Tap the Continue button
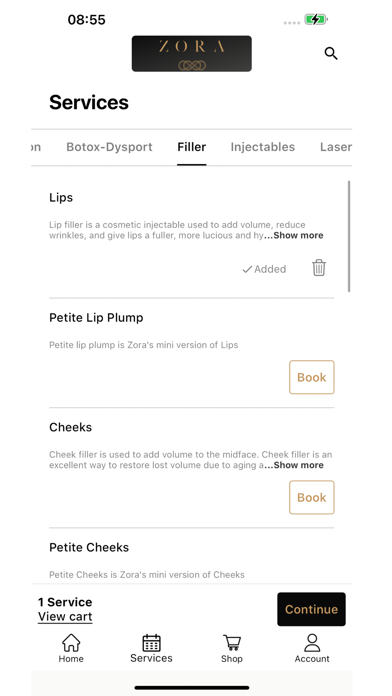The width and height of the screenshot is (392, 696). (311, 609)
